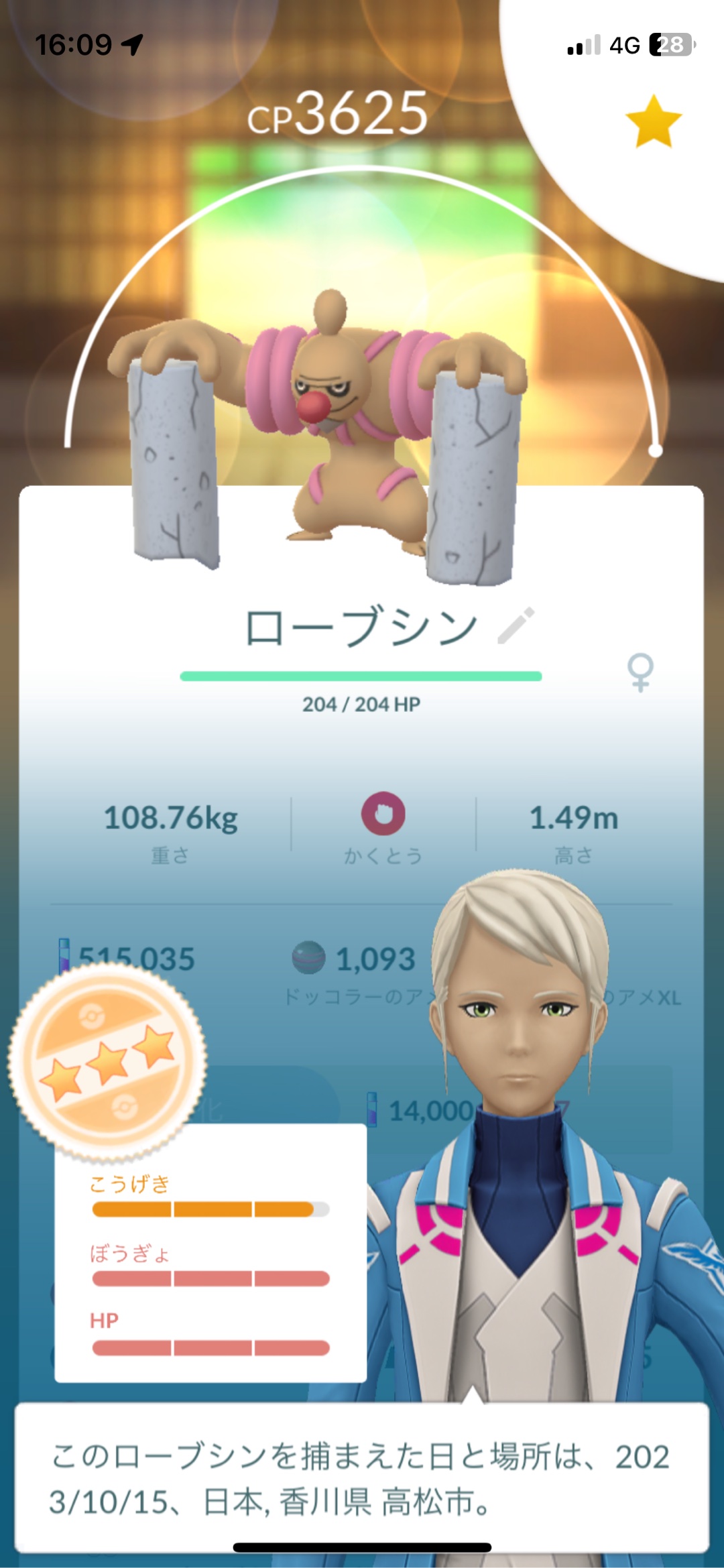This screenshot has height=1568, width=724.
Task: Edit the ローブシン nickname with the pencil
Action: pyautogui.click(x=516, y=626)
